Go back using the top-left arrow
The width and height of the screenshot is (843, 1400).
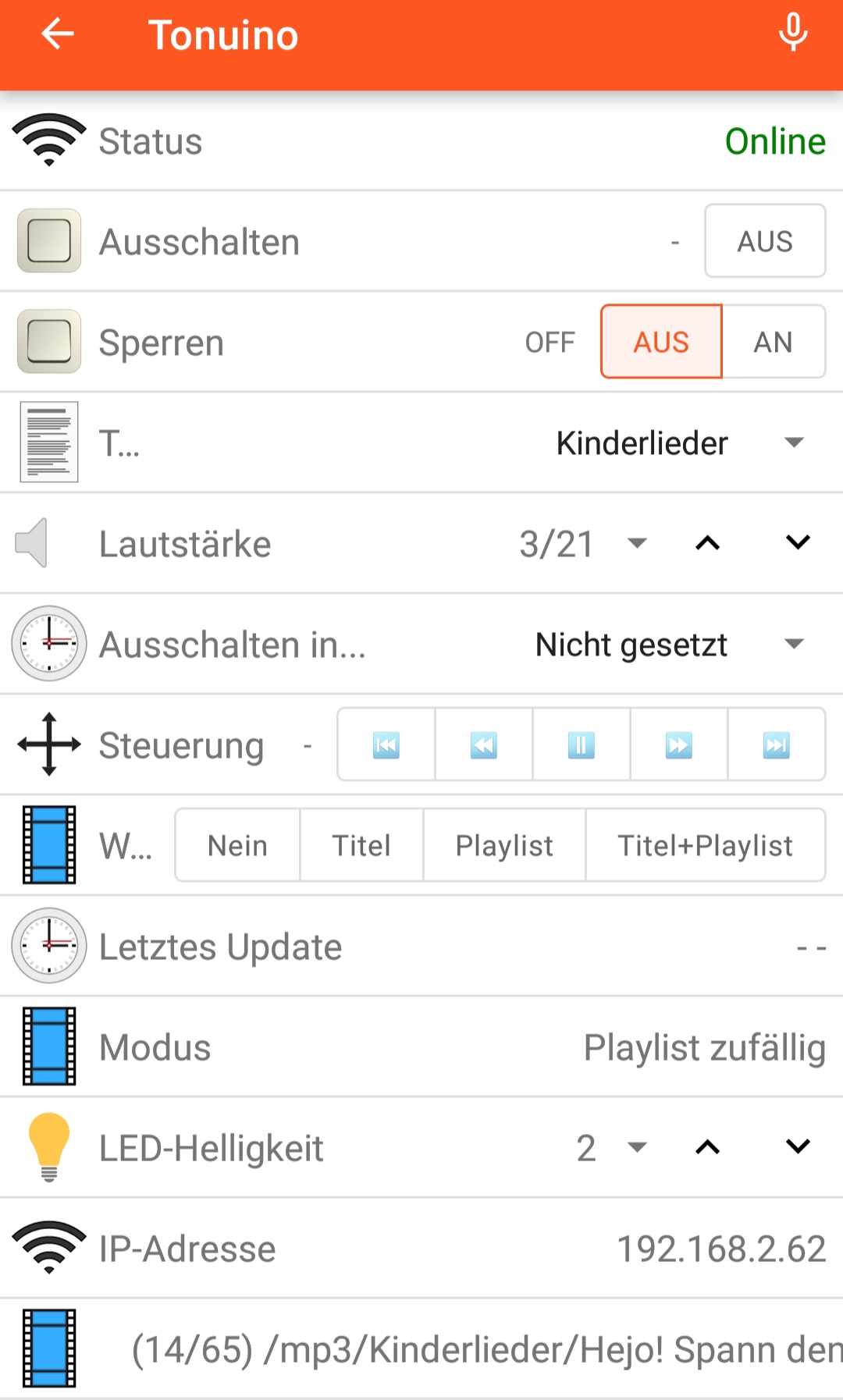[57, 34]
